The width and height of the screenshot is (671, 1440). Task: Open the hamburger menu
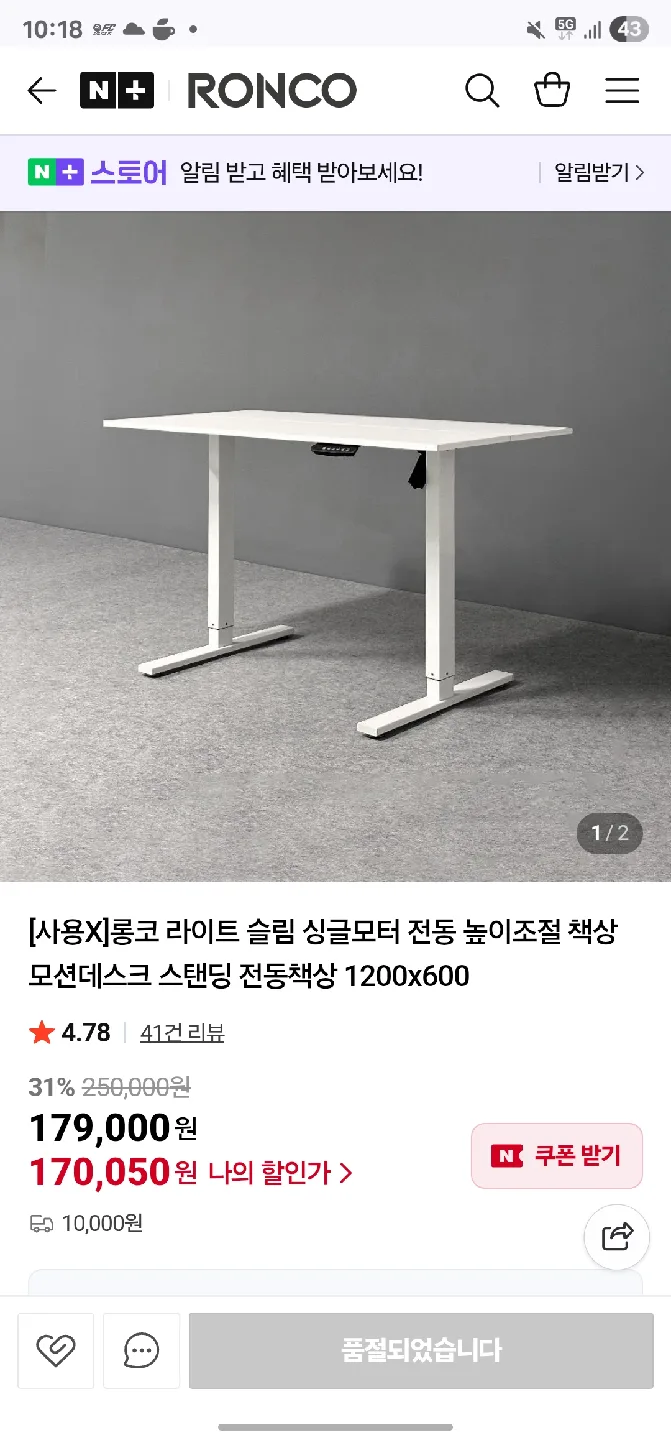pyautogui.click(x=622, y=91)
